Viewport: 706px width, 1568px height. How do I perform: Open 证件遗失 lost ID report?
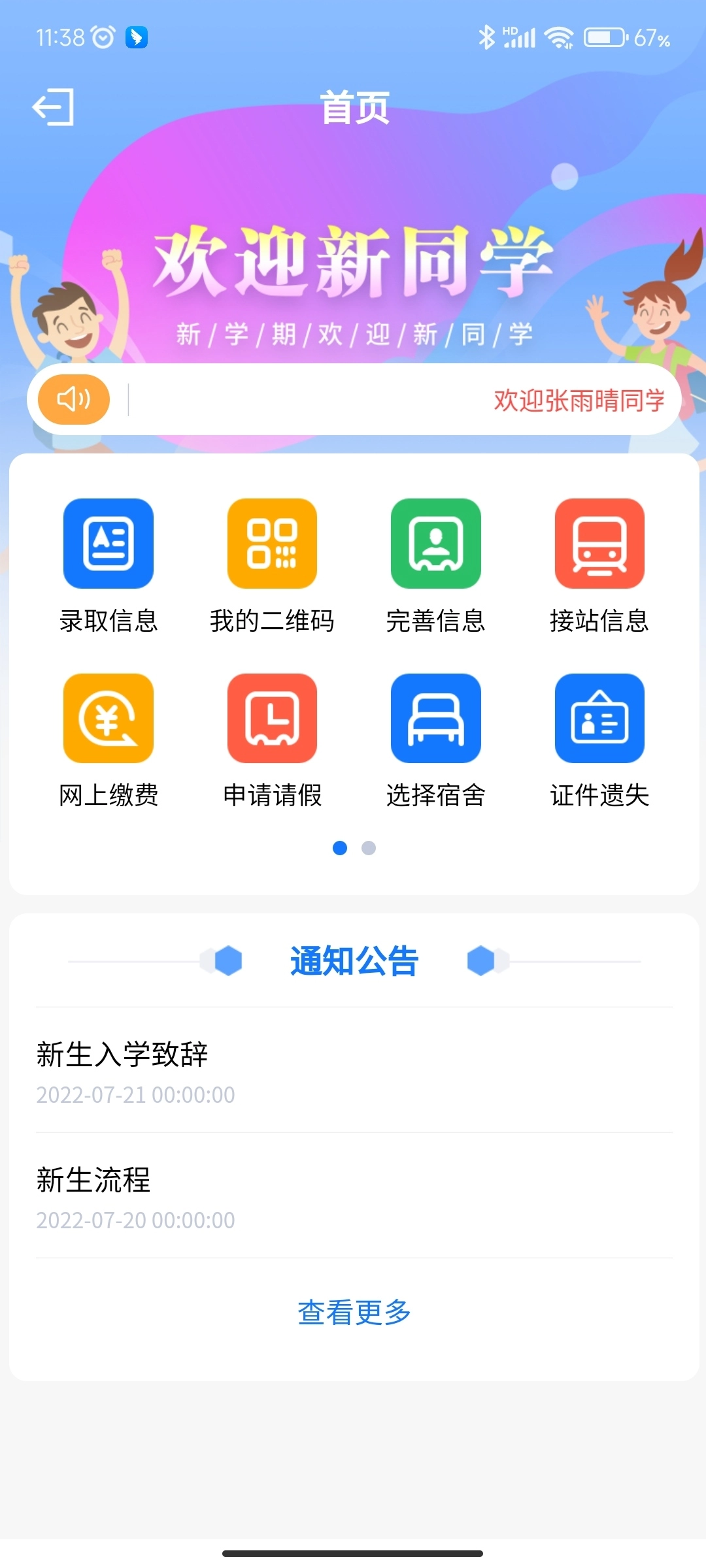599,719
